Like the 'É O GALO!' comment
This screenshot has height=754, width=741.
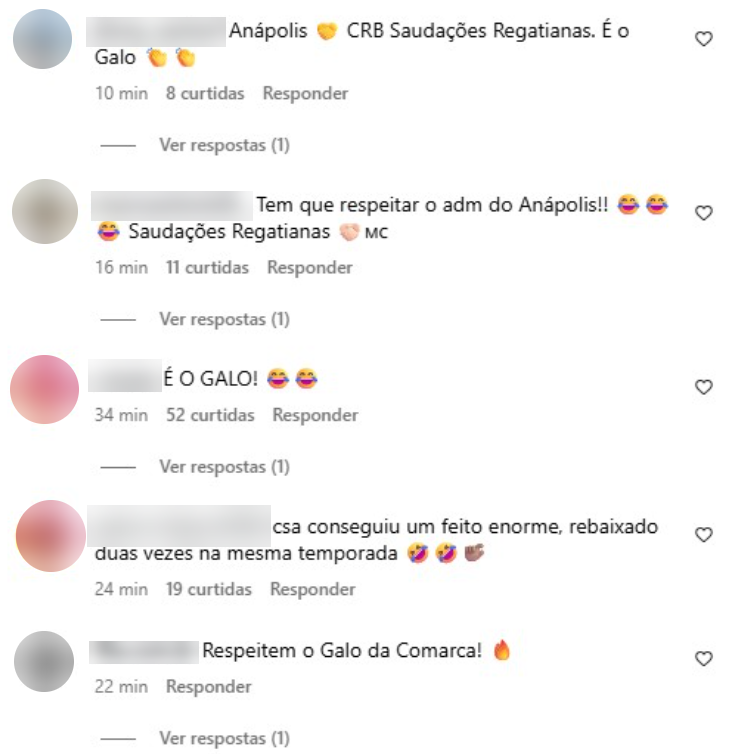(704, 387)
